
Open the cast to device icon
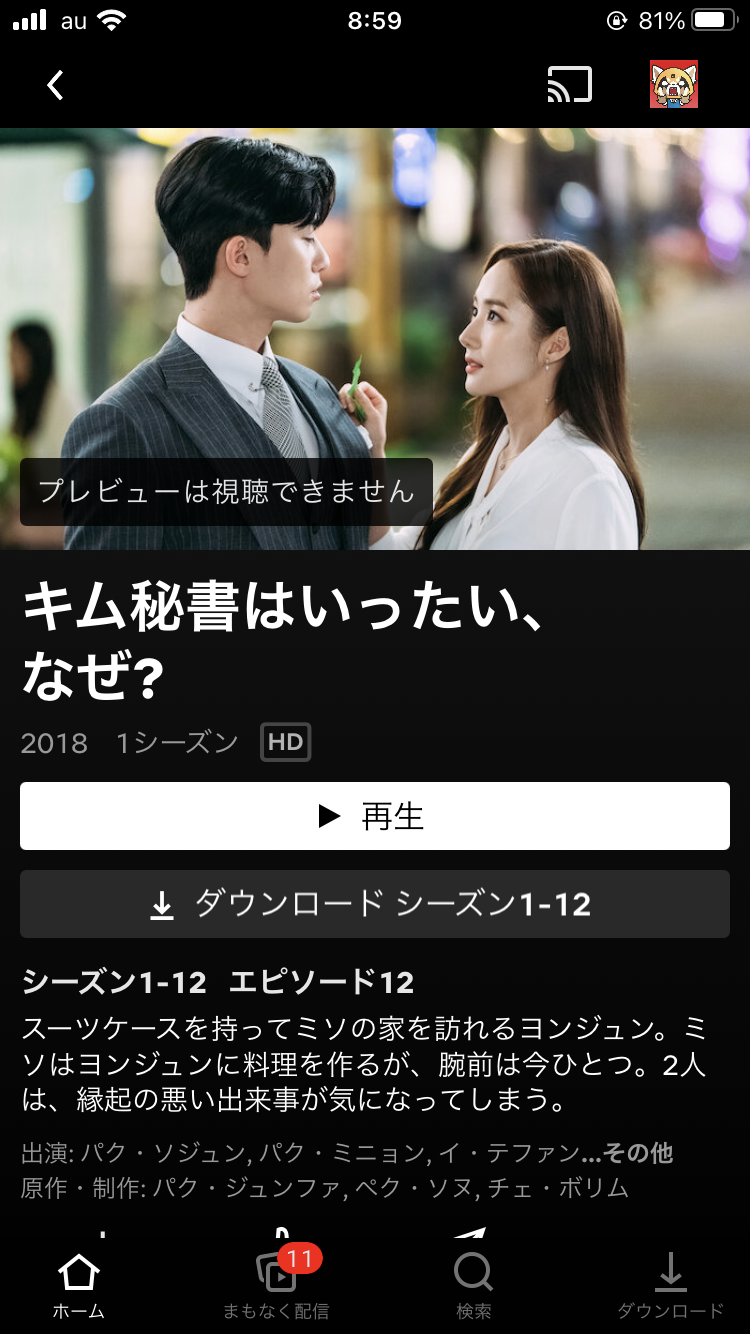[570, 86]
